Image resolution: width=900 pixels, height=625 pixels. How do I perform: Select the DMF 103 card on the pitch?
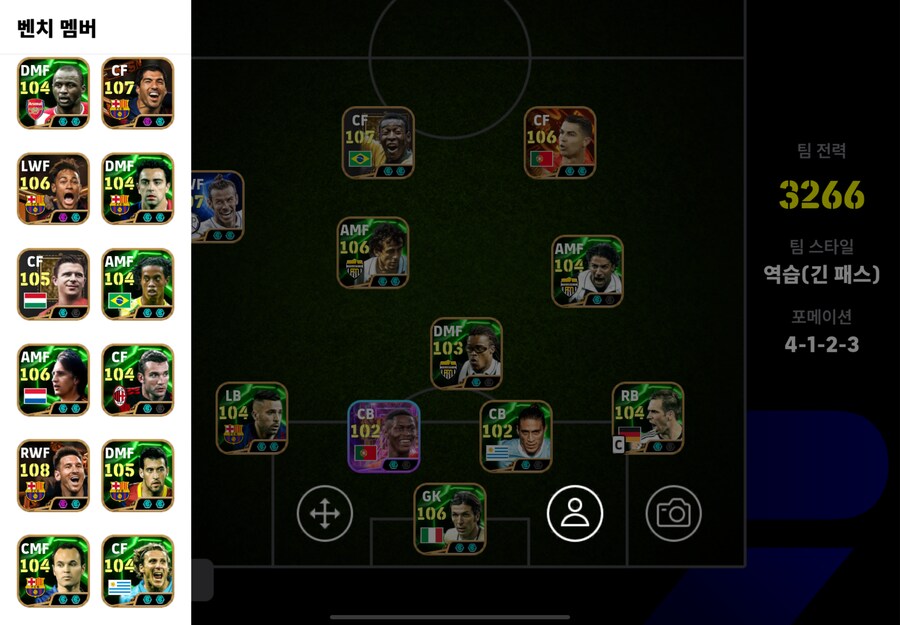[466, 353]
